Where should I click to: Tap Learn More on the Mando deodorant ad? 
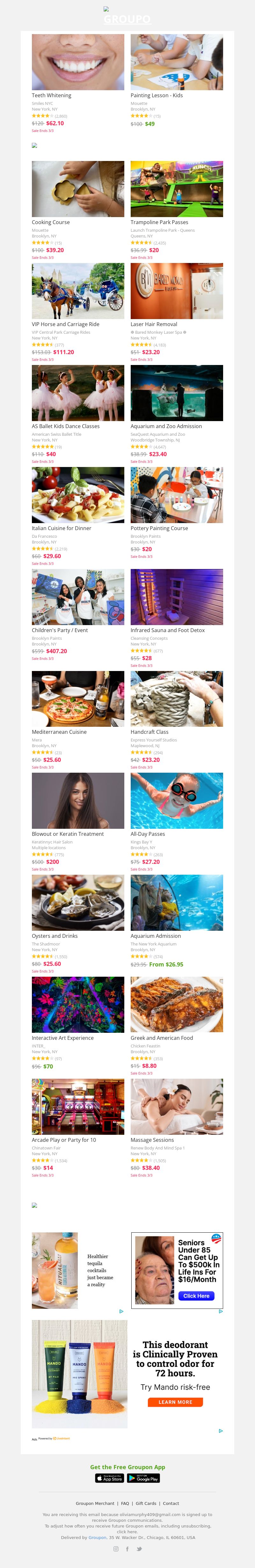click(x=175, y=1402)
